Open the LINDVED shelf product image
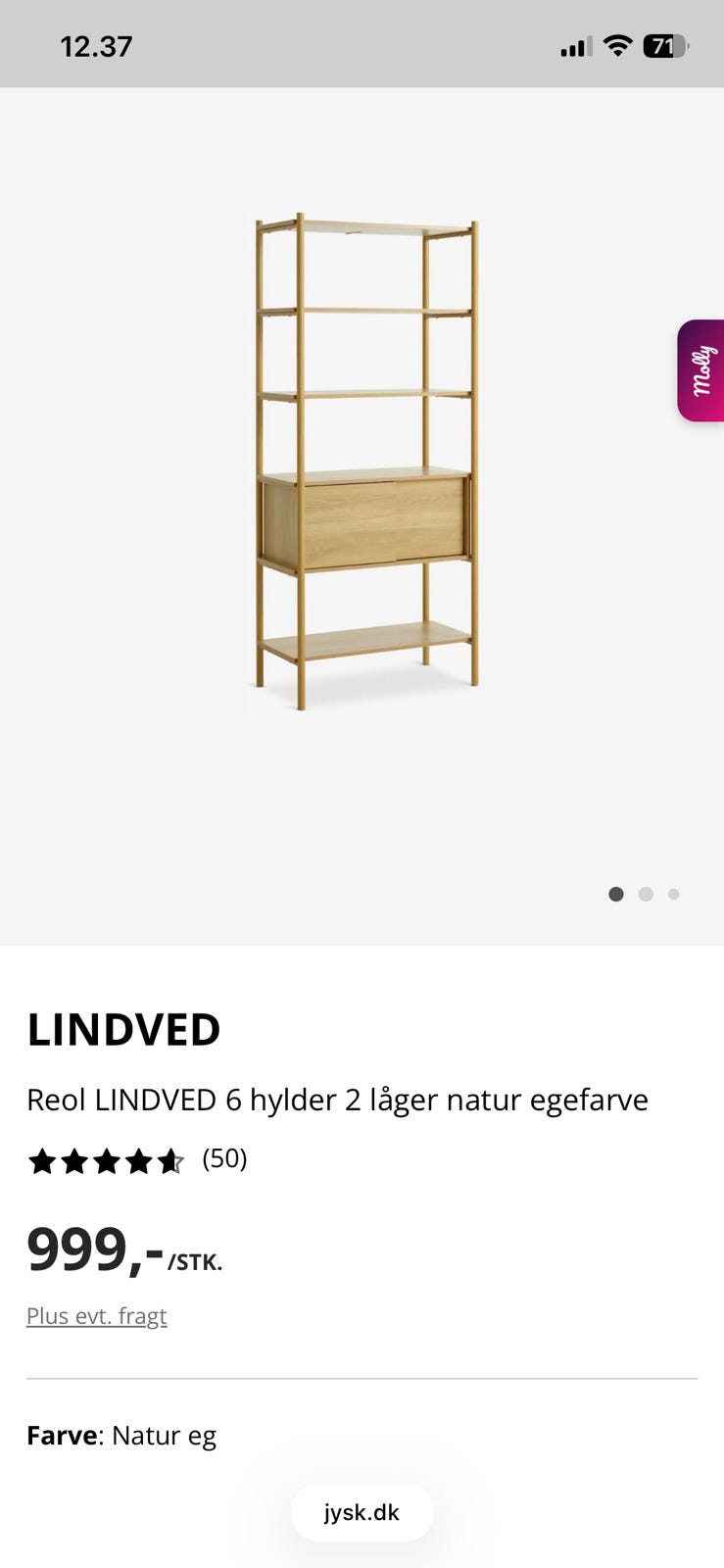 coord(366,461)
